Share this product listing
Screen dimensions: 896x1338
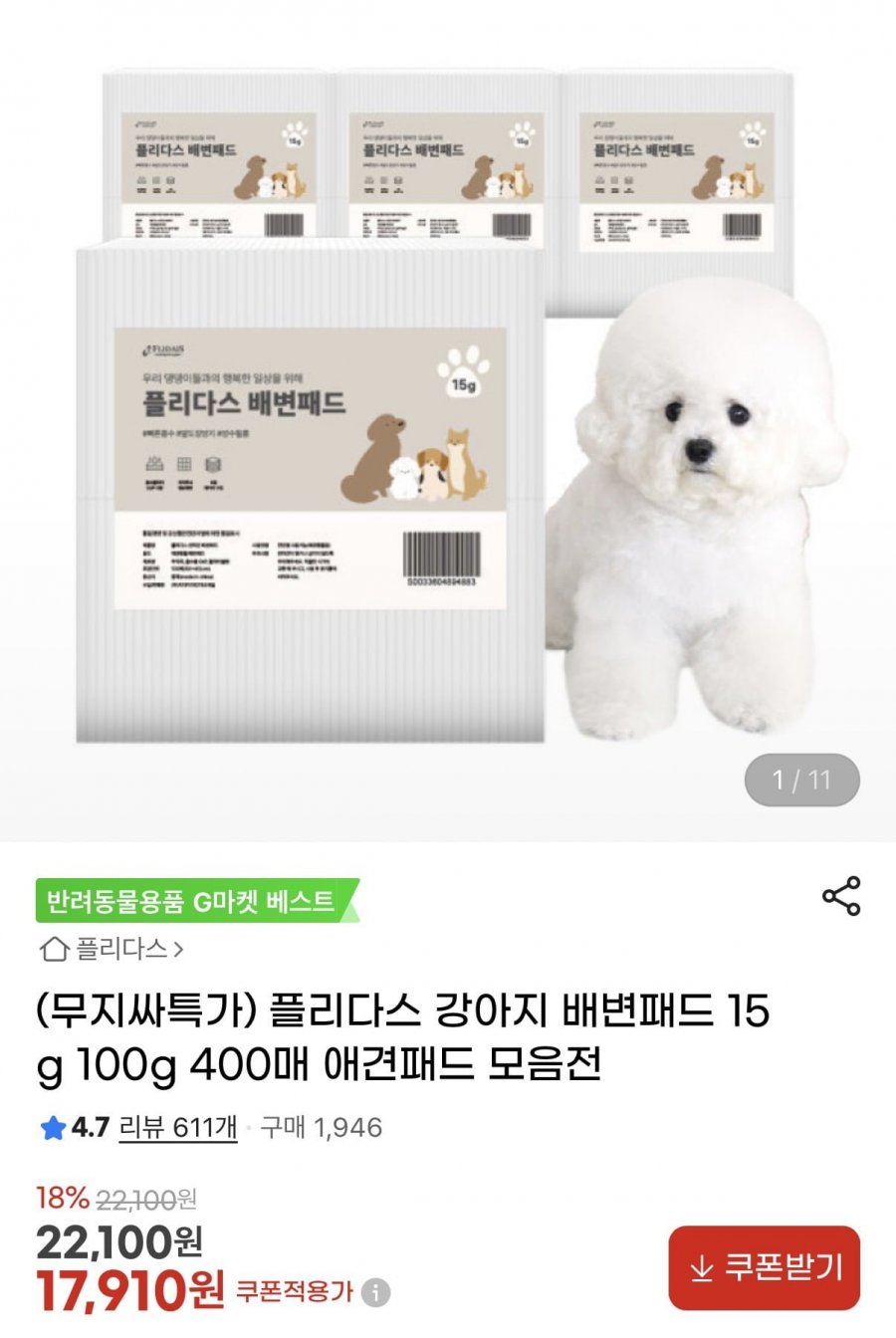(841, 896)
